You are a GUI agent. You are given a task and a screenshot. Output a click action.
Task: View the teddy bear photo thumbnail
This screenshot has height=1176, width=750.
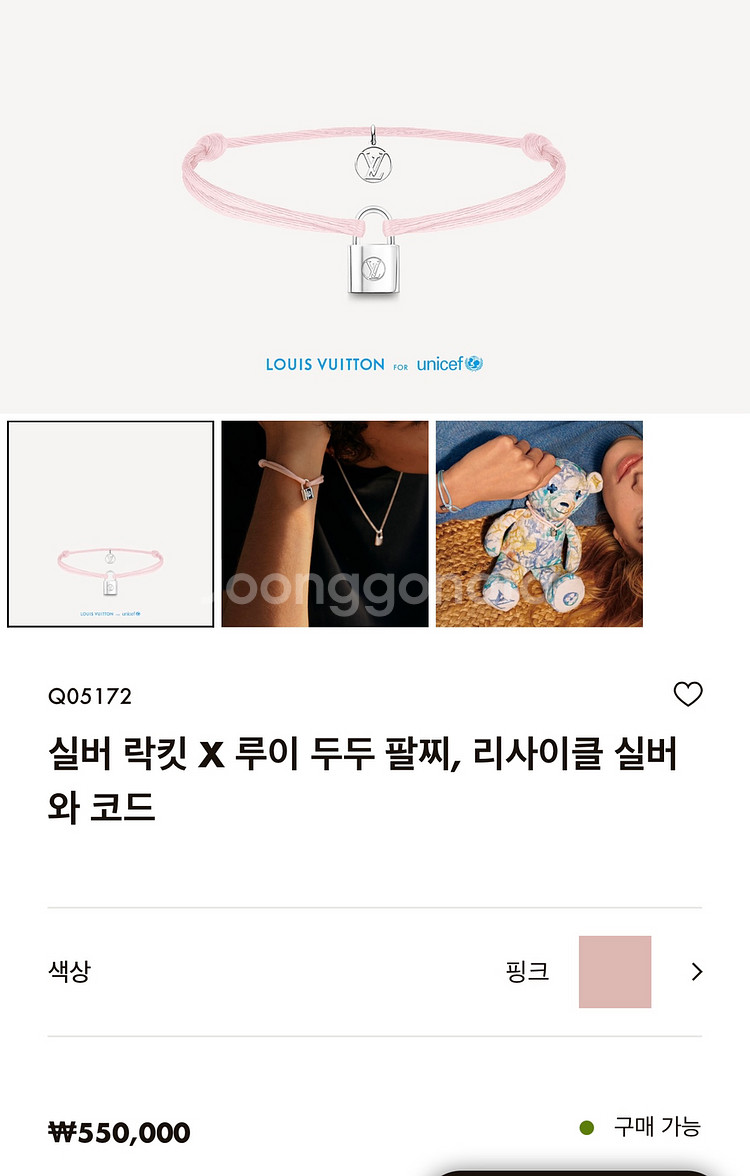[x=539, y=524]
